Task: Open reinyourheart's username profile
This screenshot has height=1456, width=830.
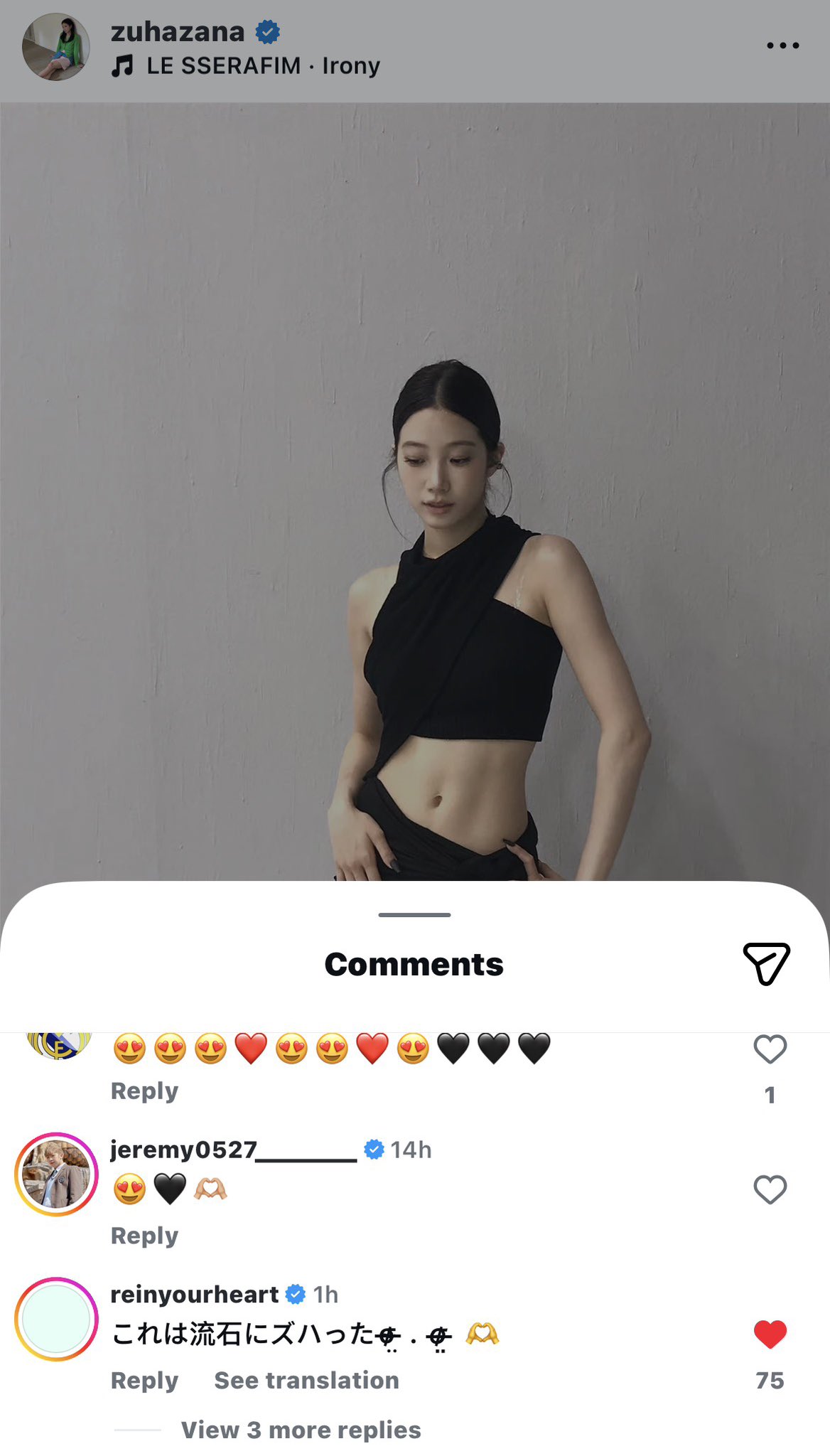Action: pyautogui.click(x=194, y=1295)
